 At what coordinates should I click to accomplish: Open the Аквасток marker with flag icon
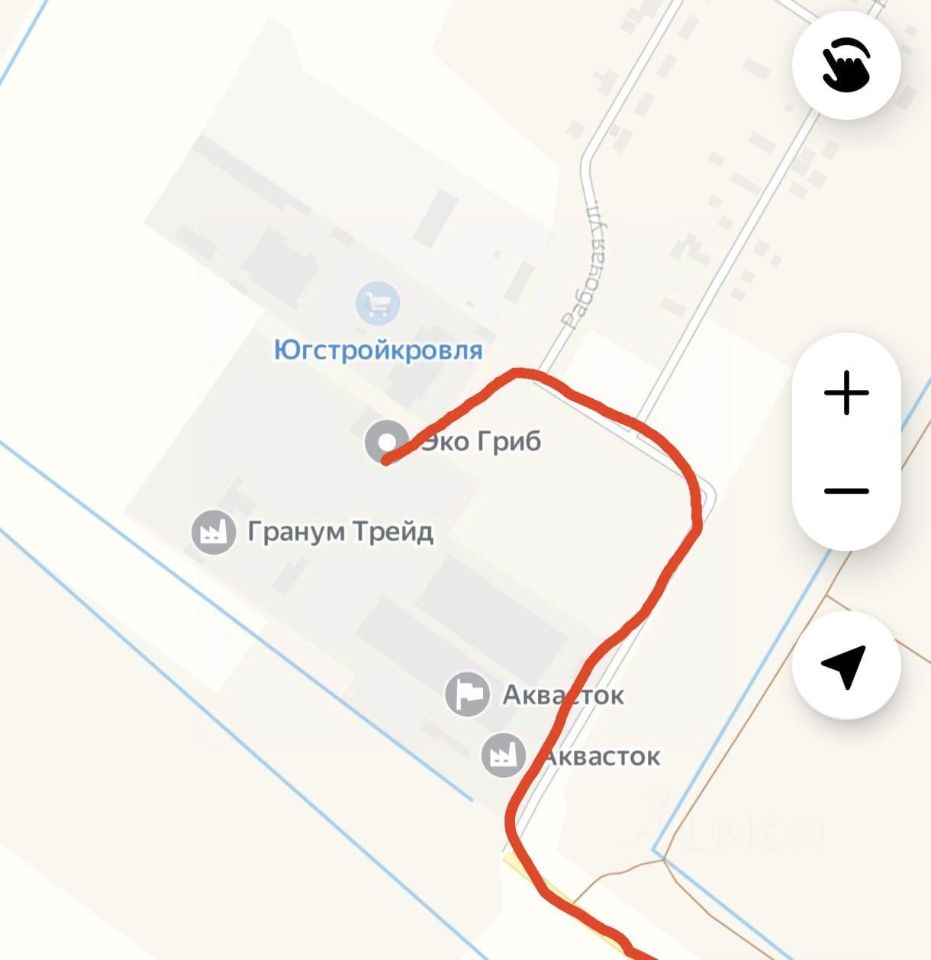(x=467, y=694)
